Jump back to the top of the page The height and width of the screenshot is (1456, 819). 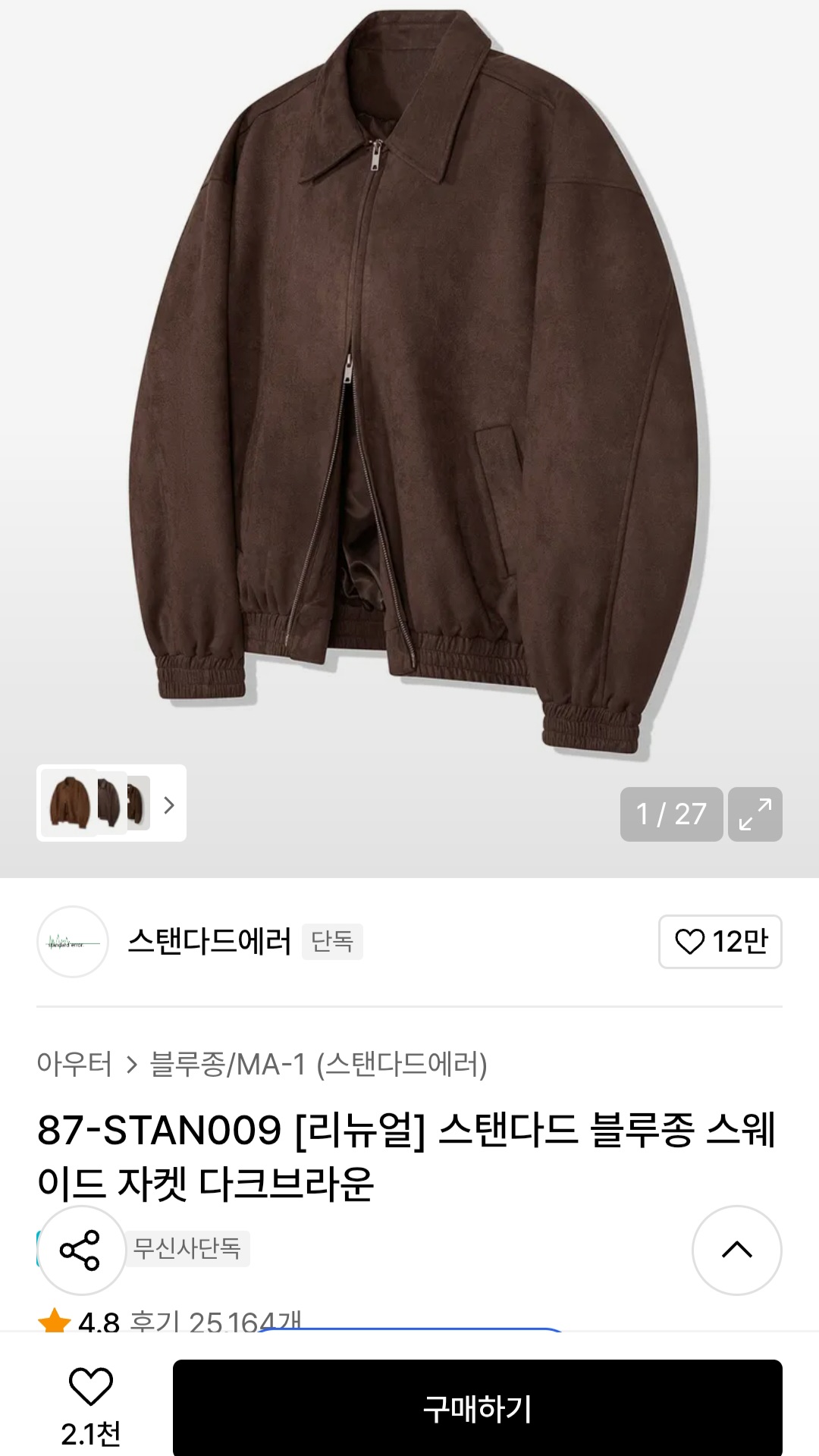(736, 1250)
